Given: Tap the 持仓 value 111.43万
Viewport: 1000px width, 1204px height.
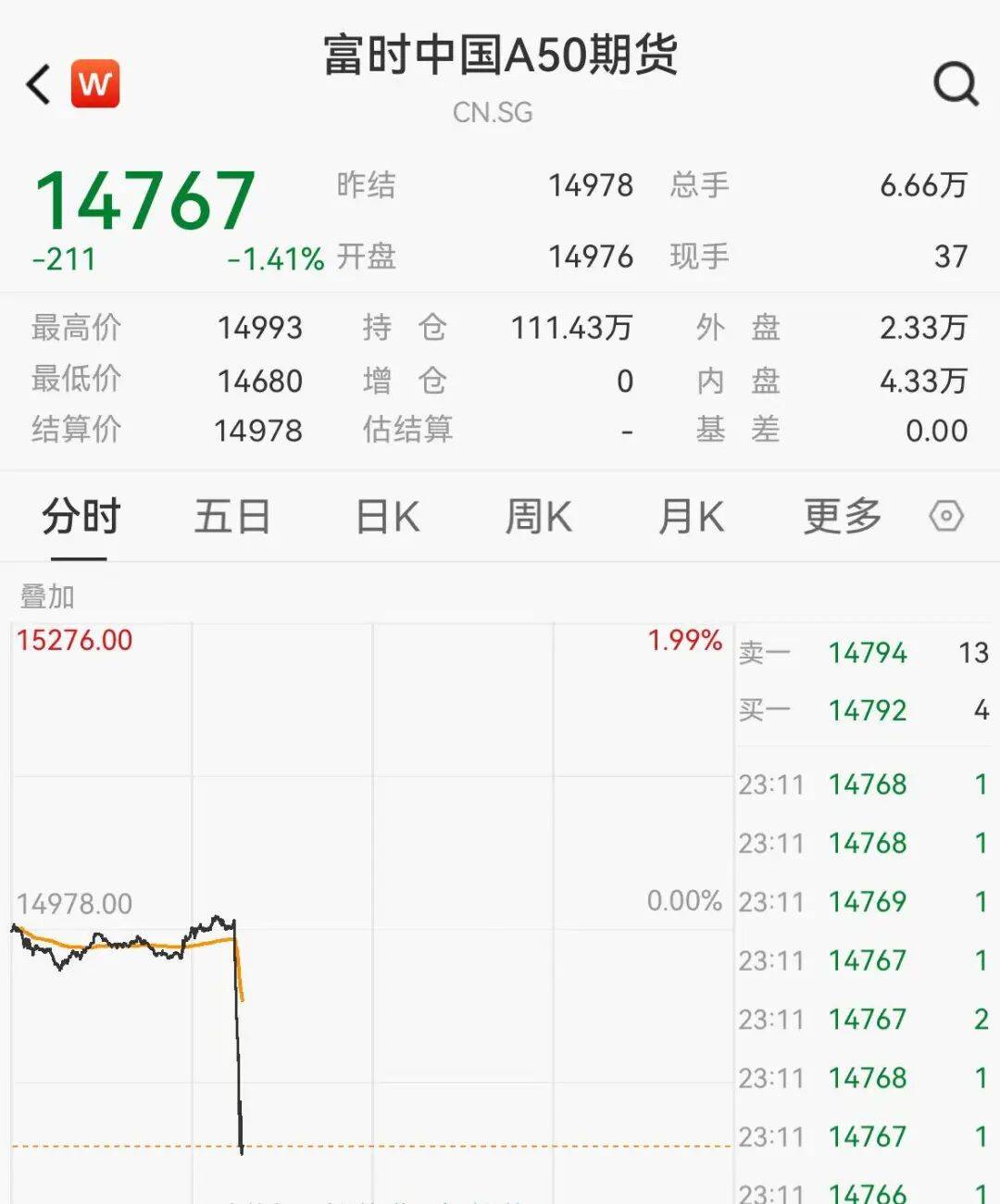Looking at the screenshot, I should 571,328.
